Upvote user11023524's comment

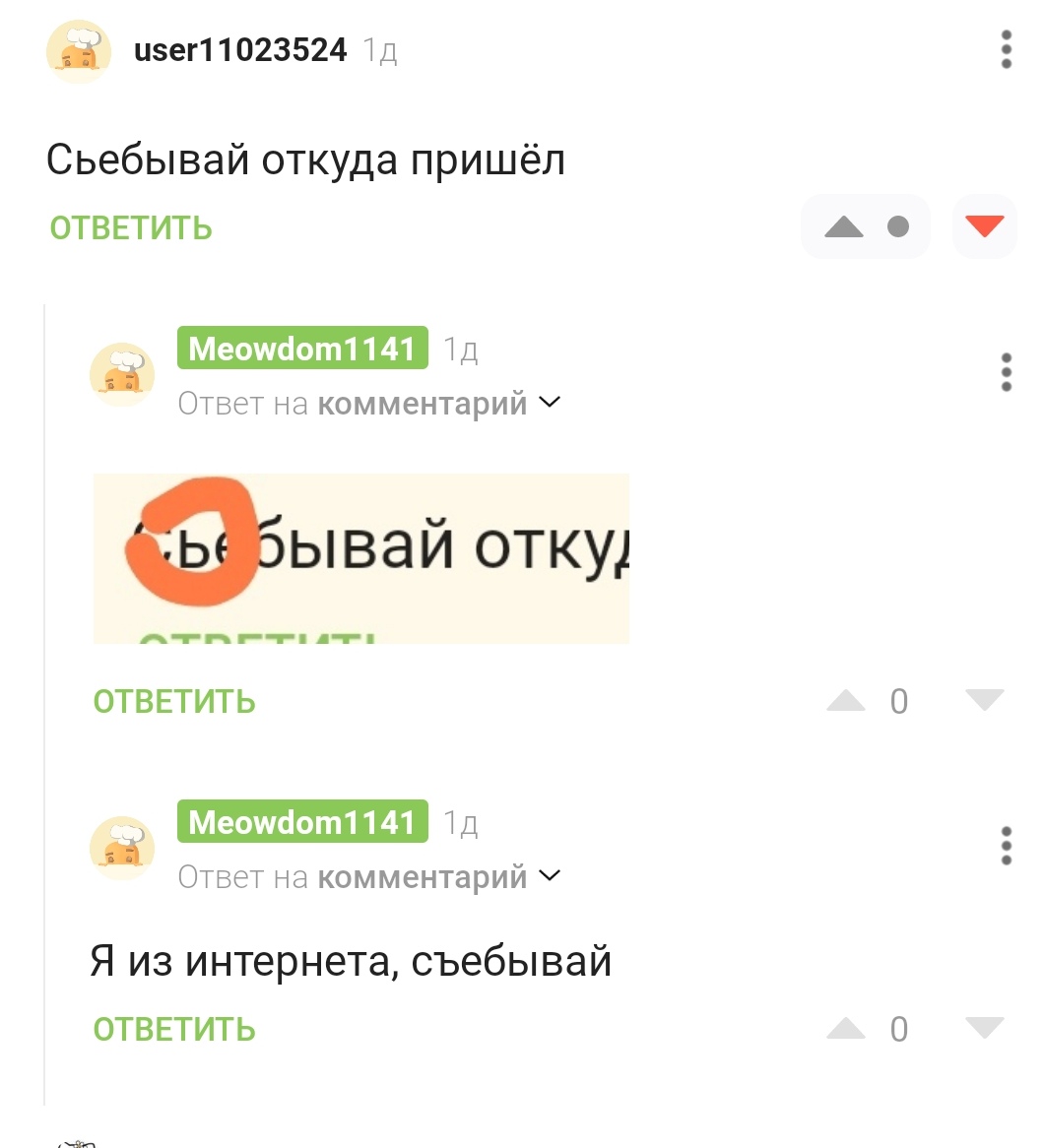pos(843,227)
